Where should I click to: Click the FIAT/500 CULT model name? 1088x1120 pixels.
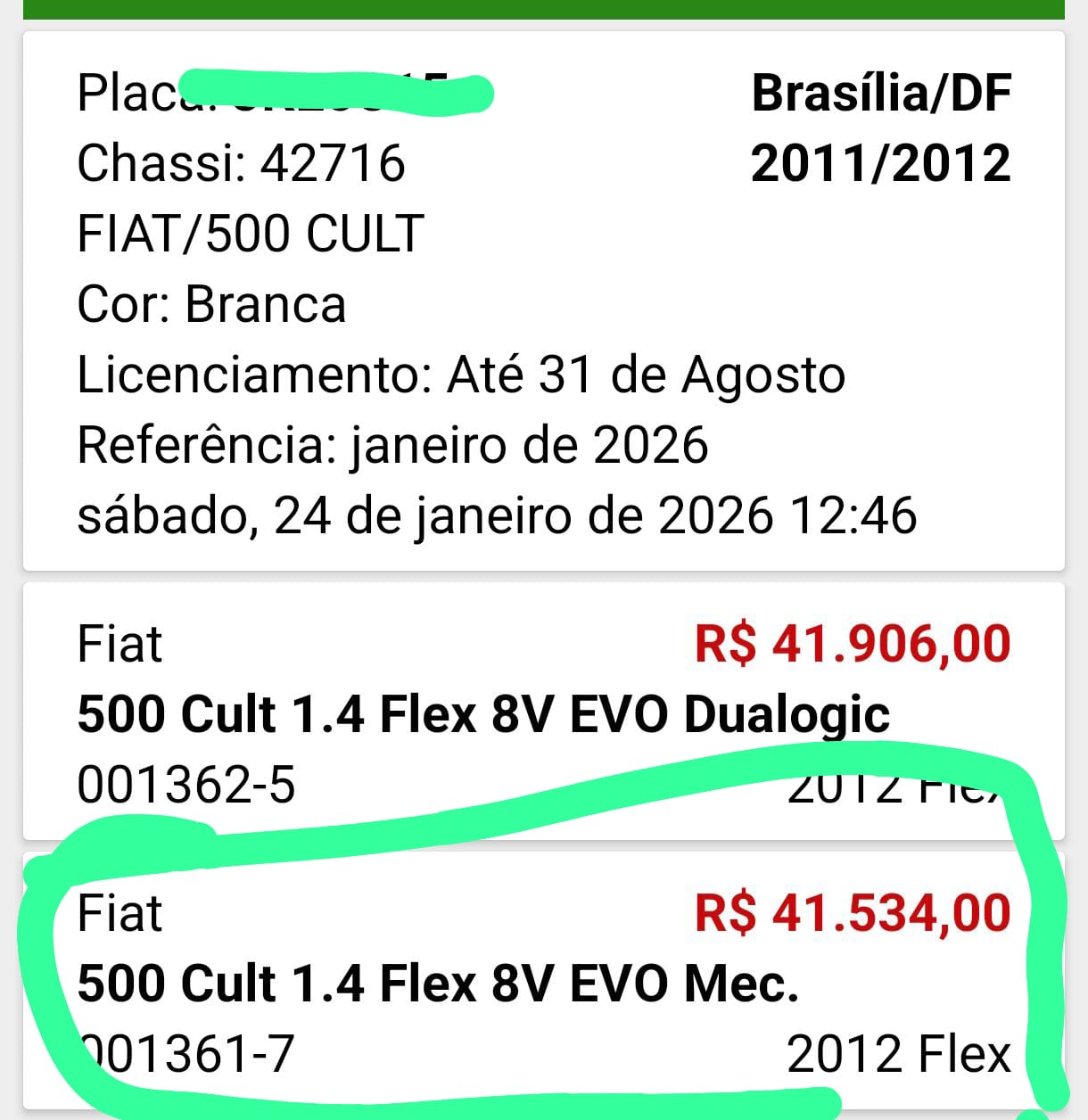pyautogui.click(x=250, y=234)
